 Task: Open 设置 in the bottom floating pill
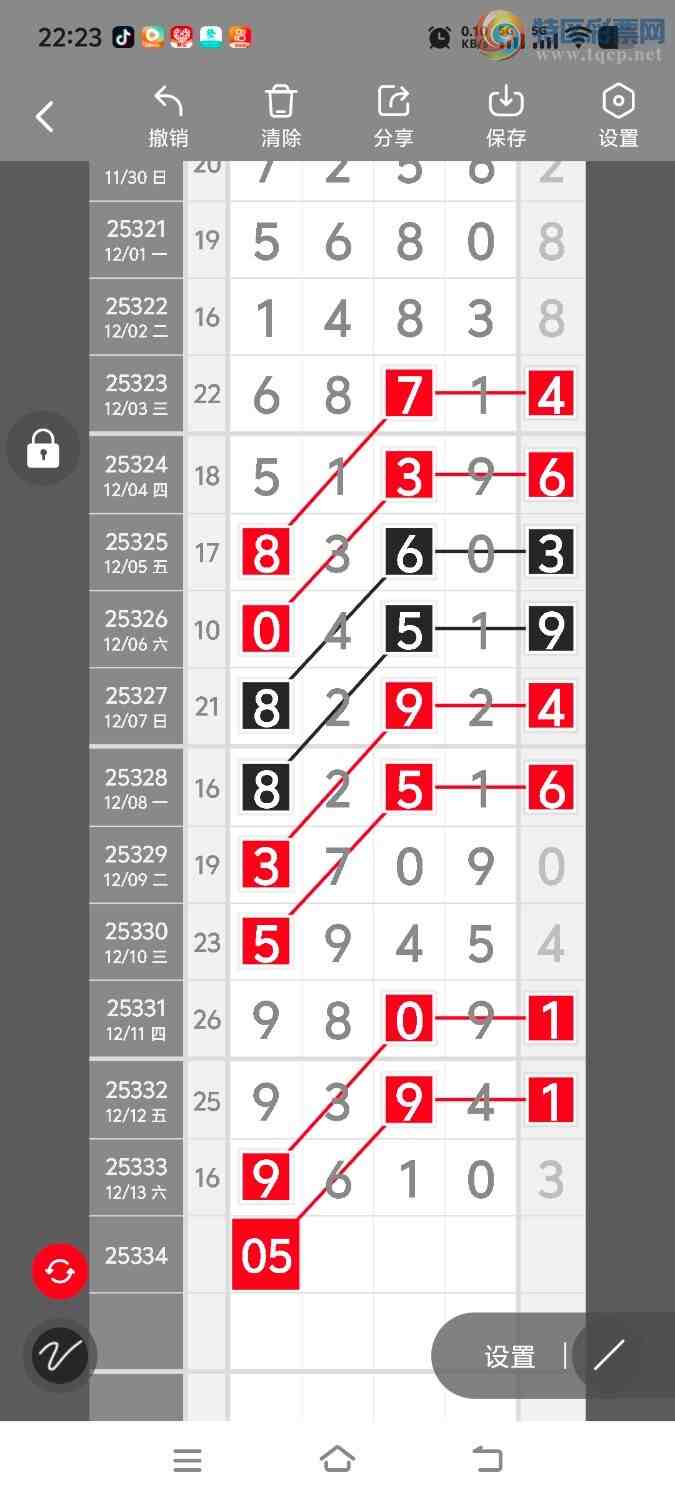(x=510, y=1357)
